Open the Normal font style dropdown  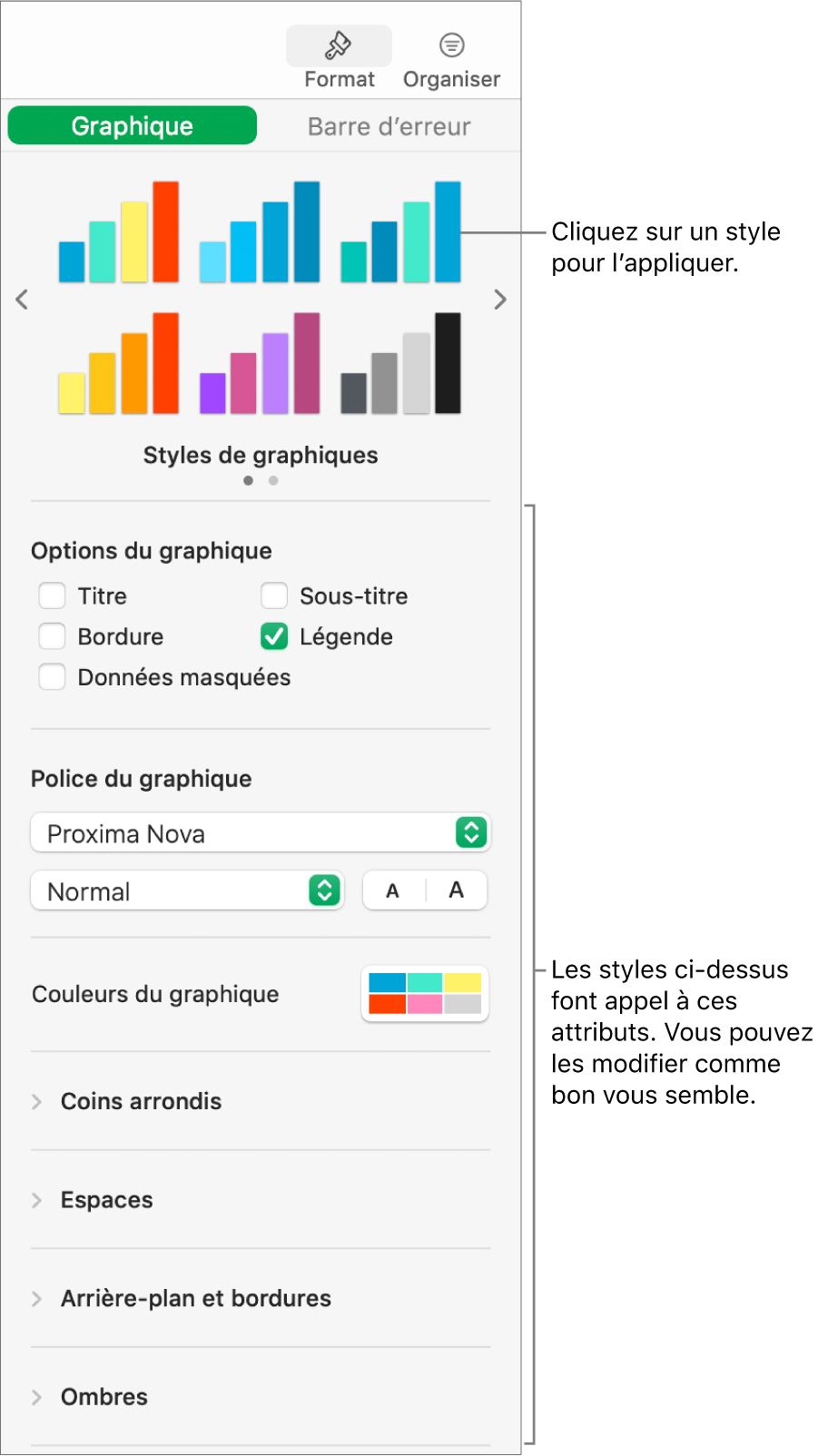coord(187,891)
